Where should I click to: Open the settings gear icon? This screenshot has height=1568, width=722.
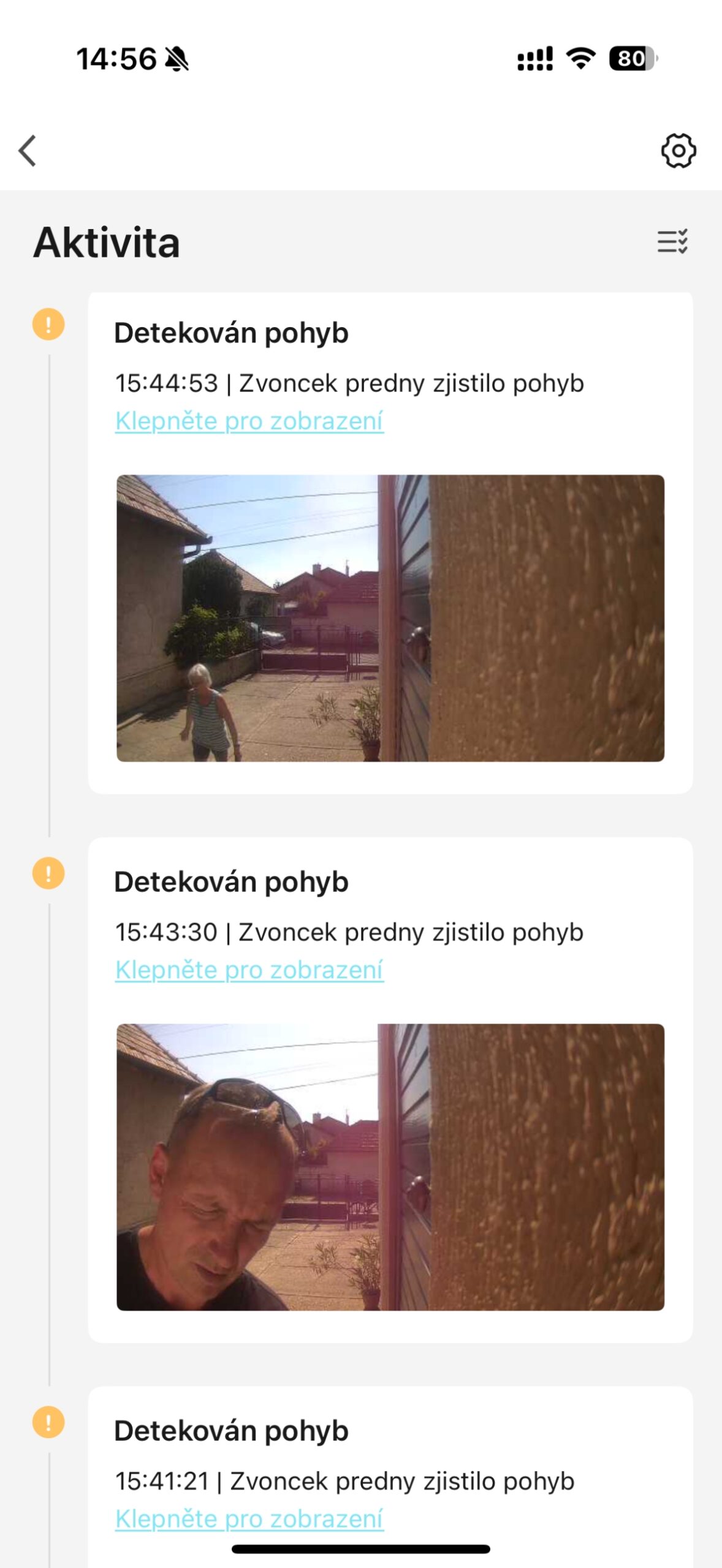click(x=678, y=151)
